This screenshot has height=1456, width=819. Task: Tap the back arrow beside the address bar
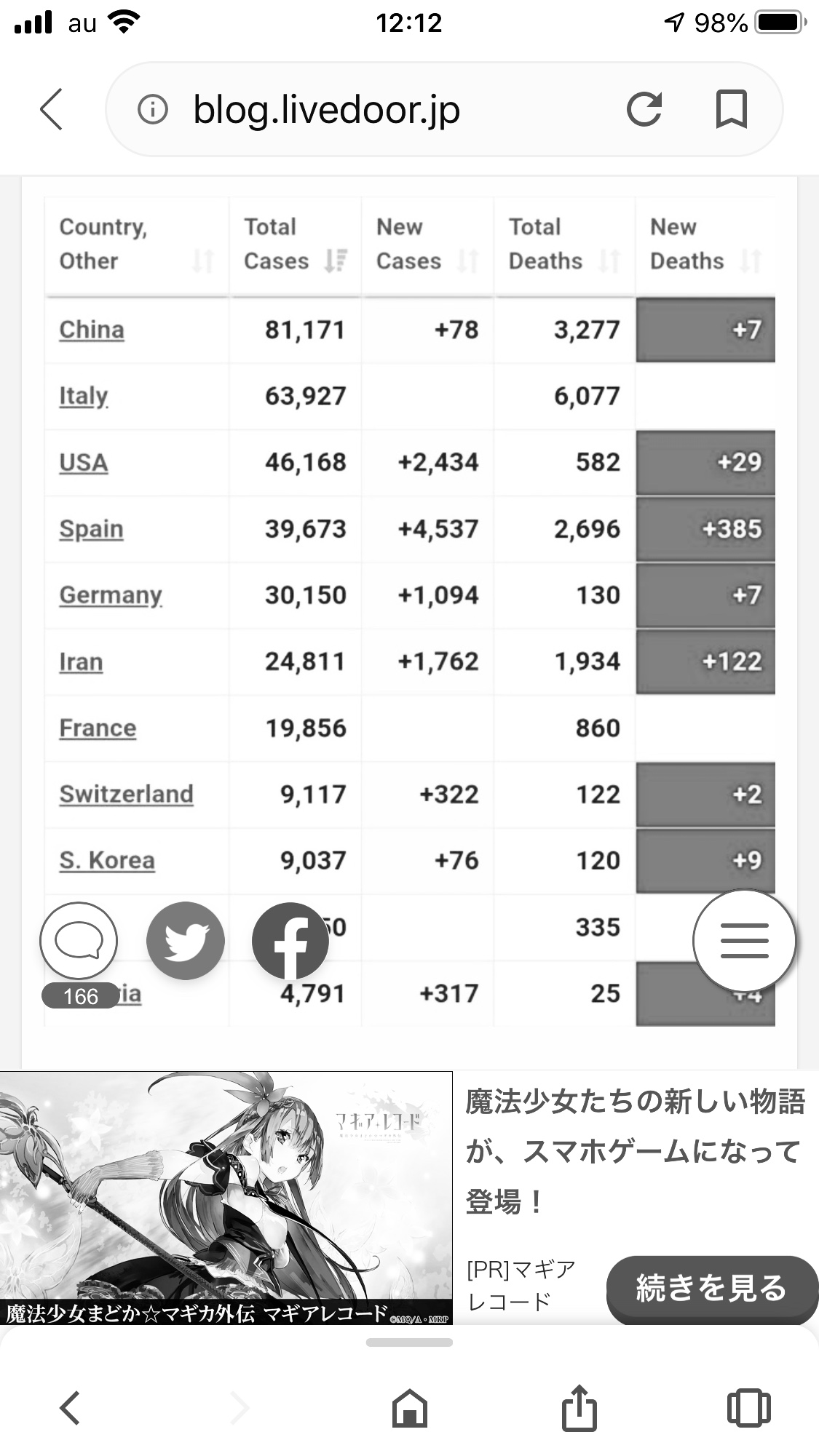[x=51, y=109]
